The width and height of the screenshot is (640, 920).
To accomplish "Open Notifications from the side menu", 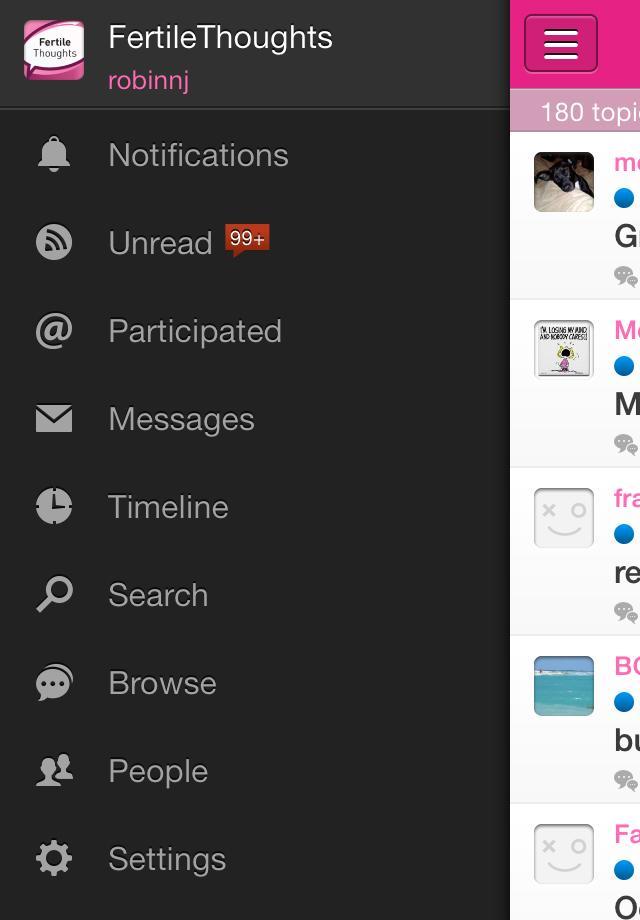I will point(198,155).
